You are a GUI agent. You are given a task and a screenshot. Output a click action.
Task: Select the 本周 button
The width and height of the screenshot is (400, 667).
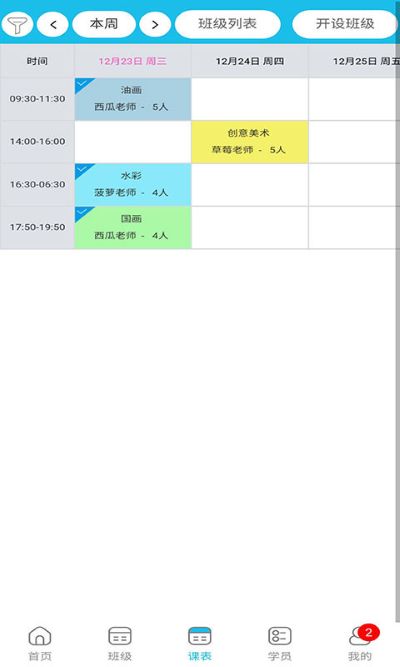coord(104,24)
